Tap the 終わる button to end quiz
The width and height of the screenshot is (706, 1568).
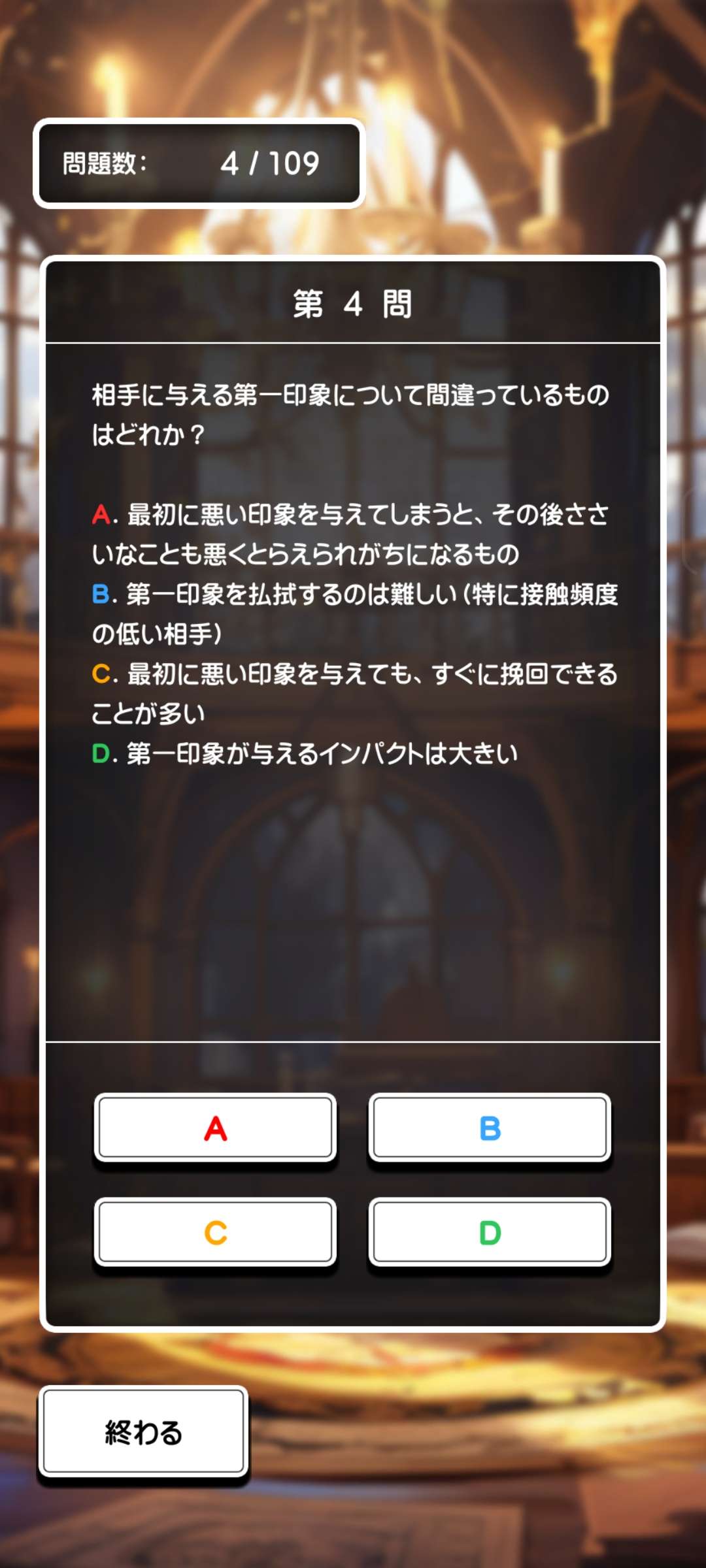(x=143, y=1431)
